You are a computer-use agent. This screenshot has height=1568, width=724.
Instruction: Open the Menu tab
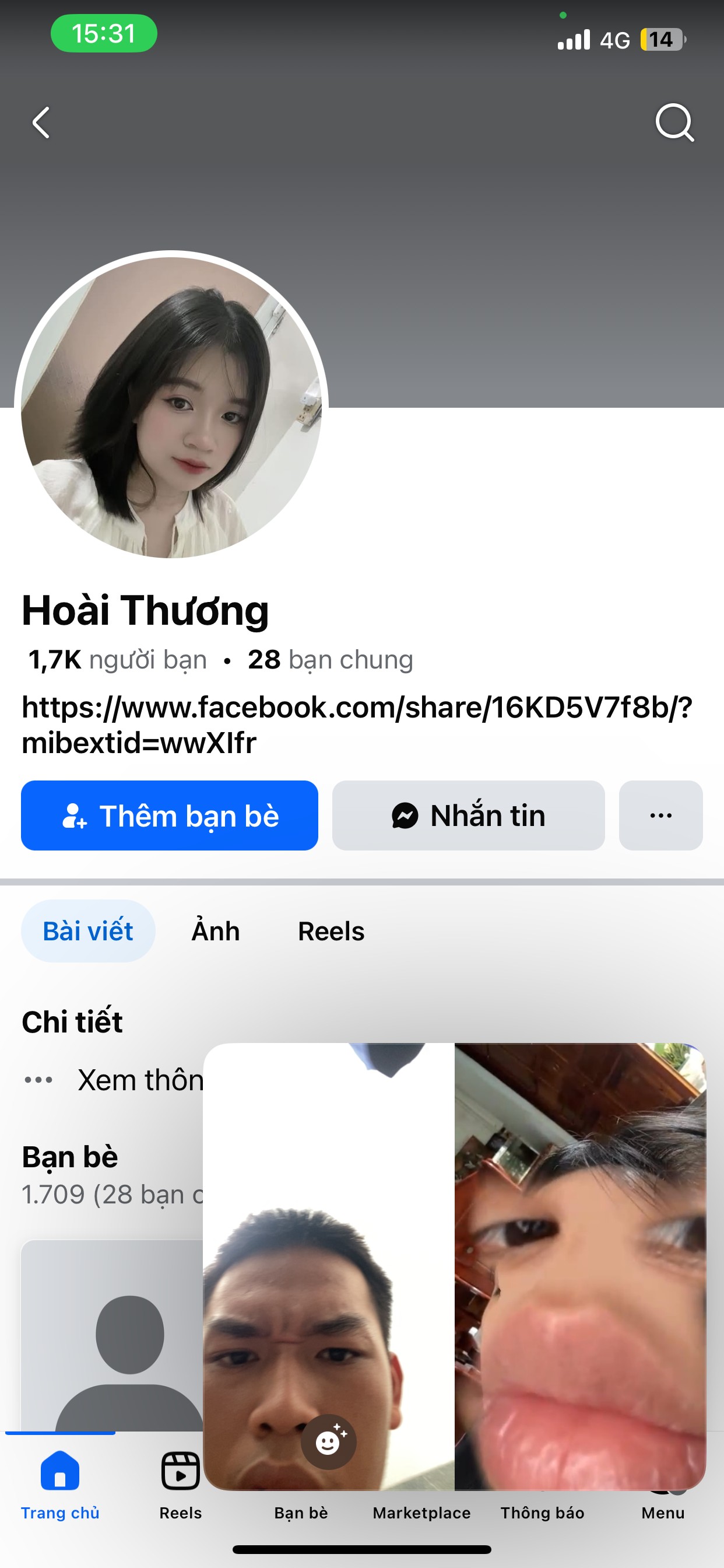point(663,1512)
